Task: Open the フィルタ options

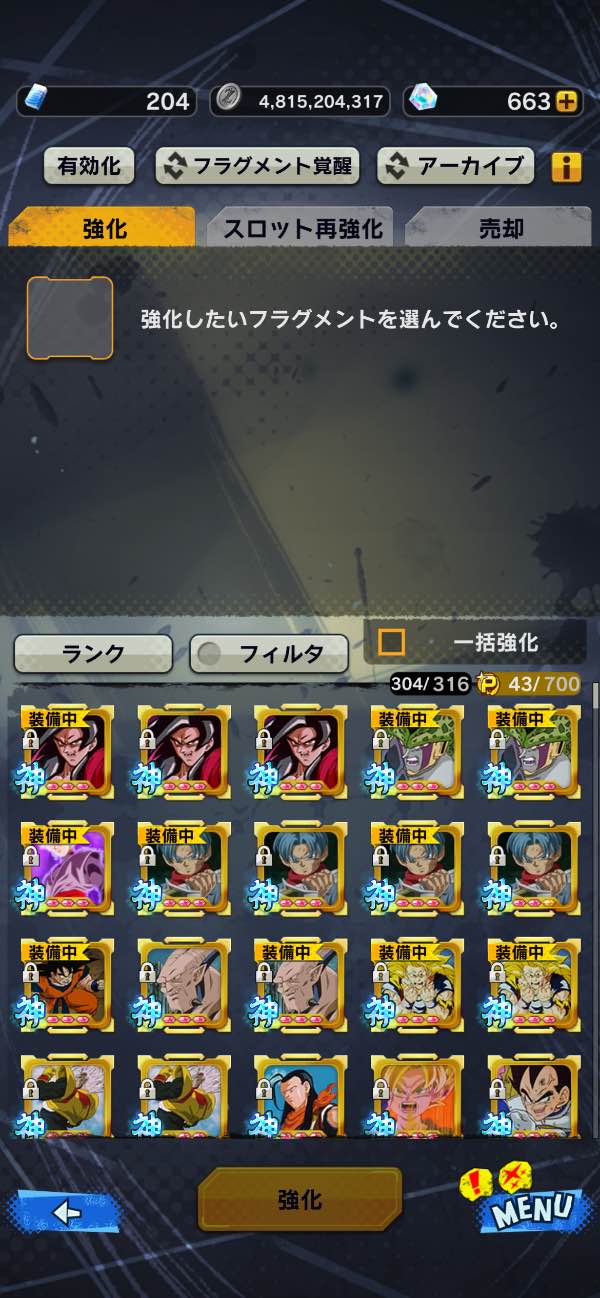Action: coord(269,654)
